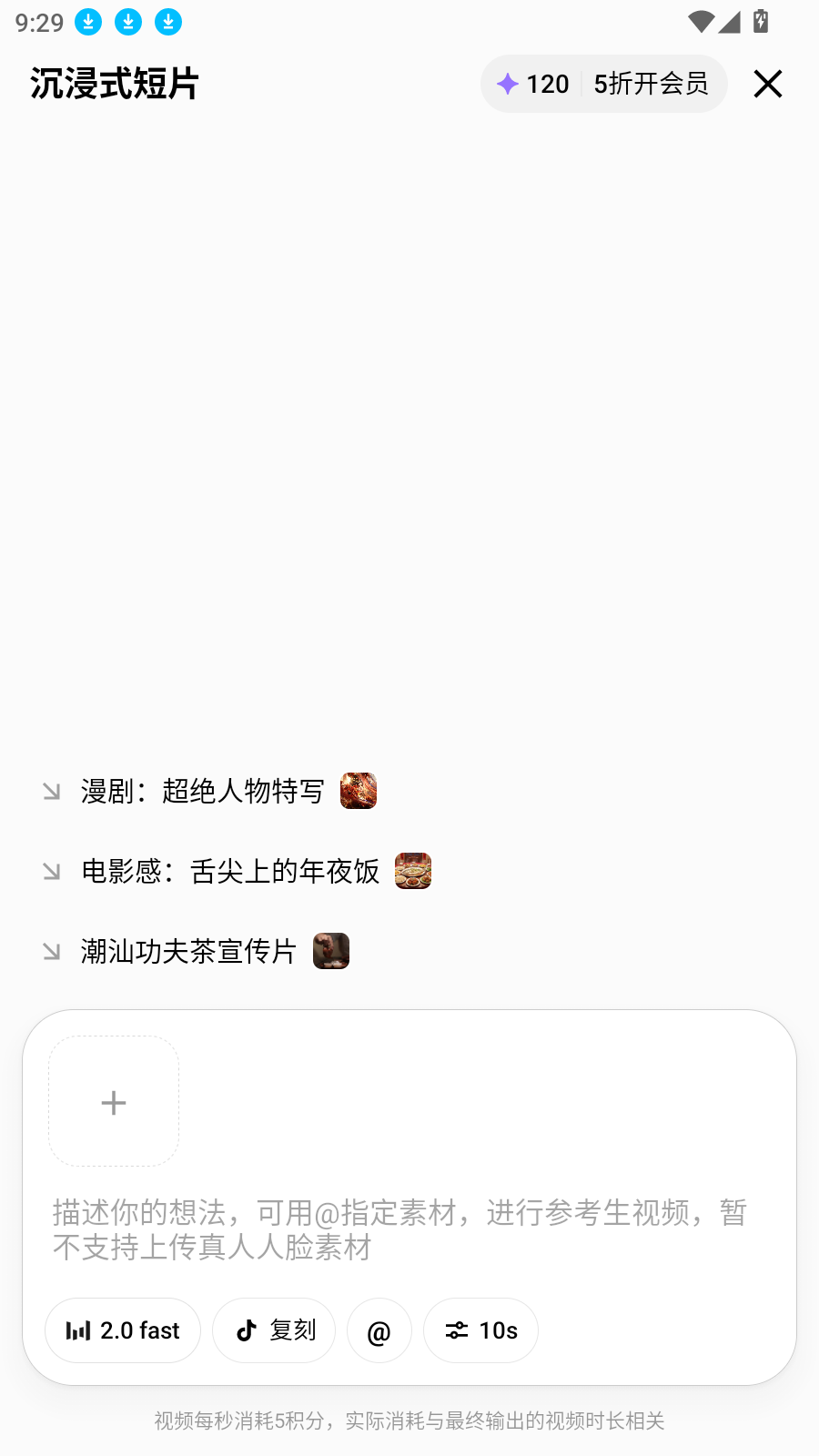Click the thumbnail beside 潮汕功夫茶宣传片

331,950
